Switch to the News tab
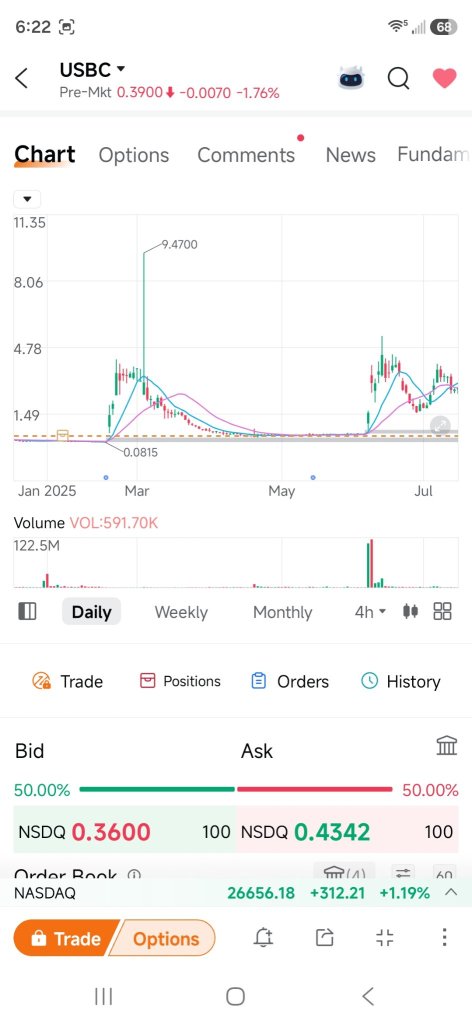The width and height of the screenshot is (472, 1024). (x=351, y=155)
